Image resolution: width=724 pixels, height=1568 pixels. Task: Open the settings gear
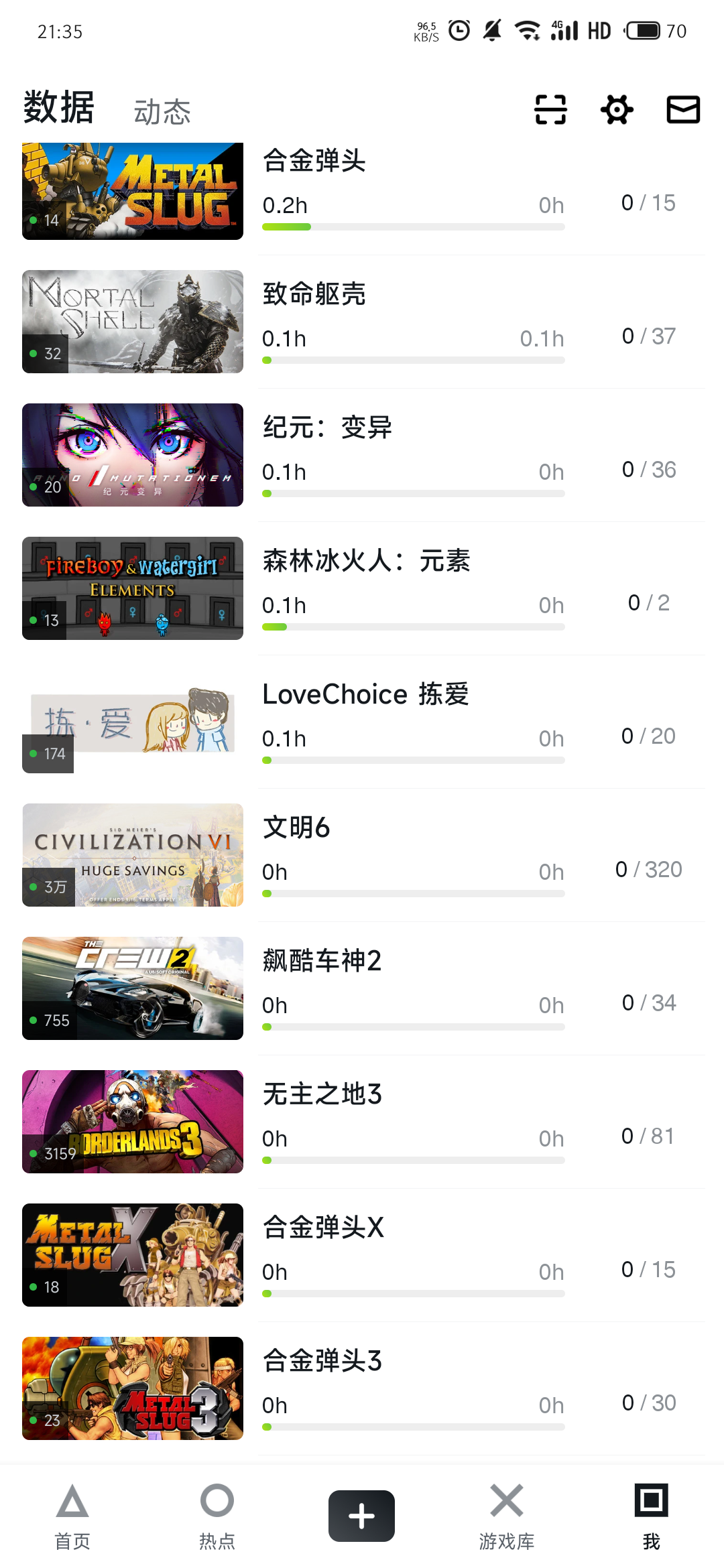(x=617, y=110)
